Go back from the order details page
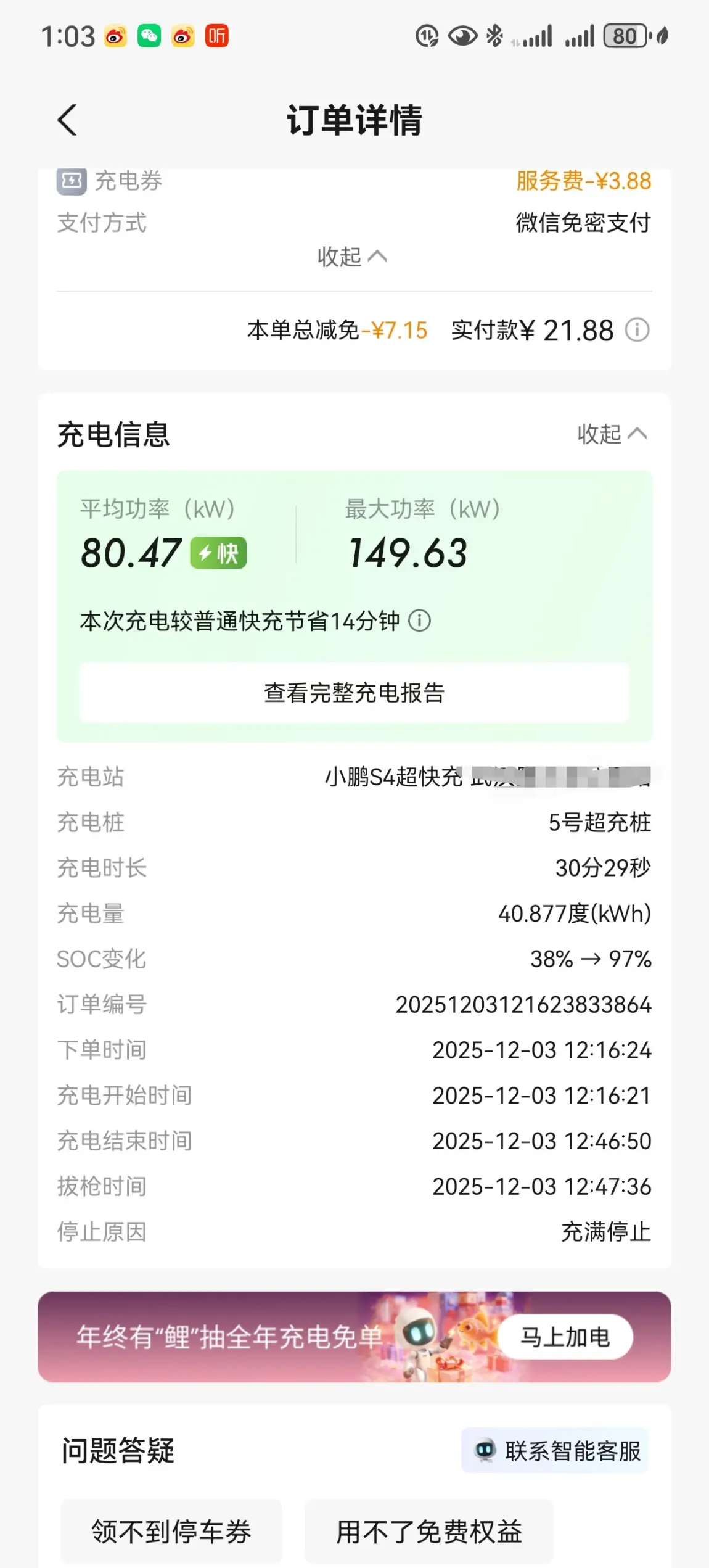 click(68, 120)
